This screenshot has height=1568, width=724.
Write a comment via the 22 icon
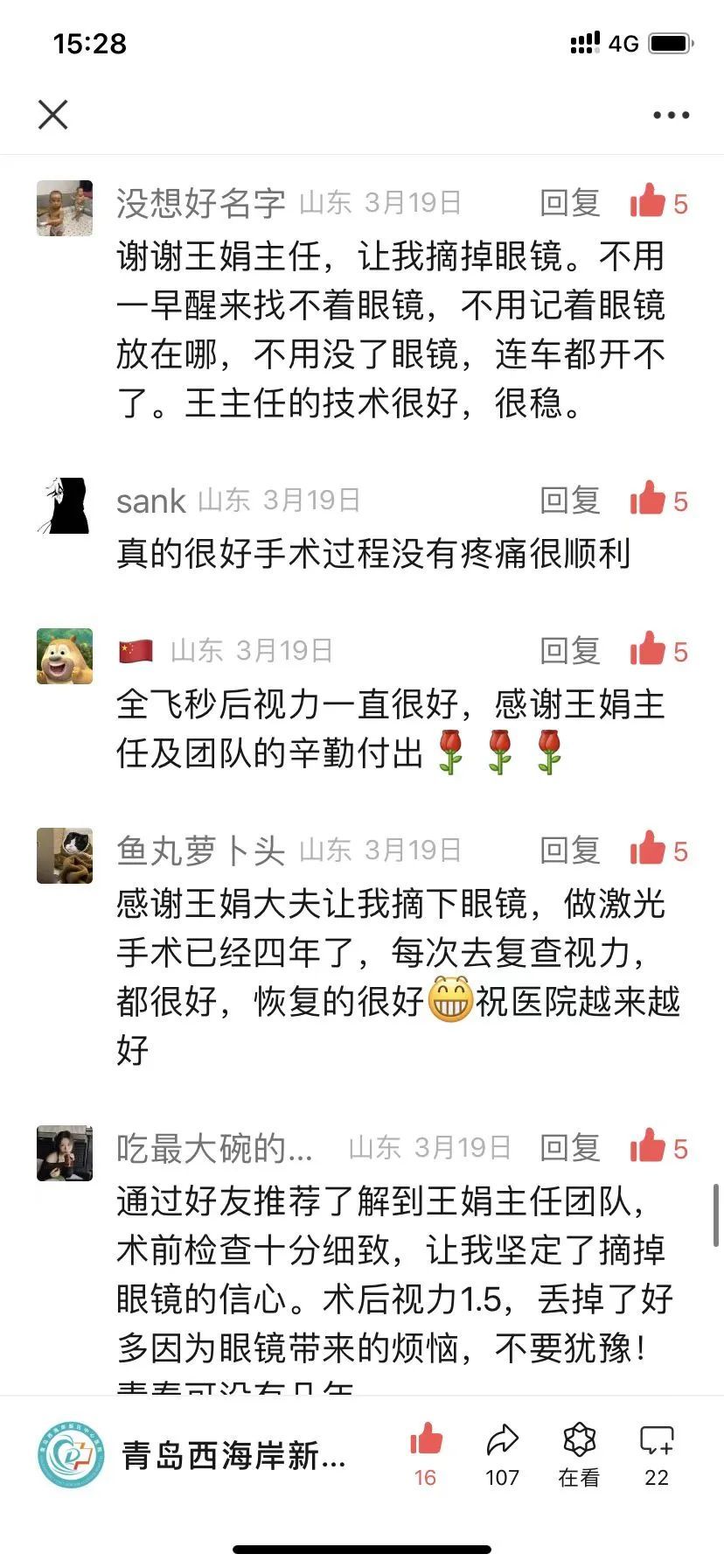click(656, 1455)
